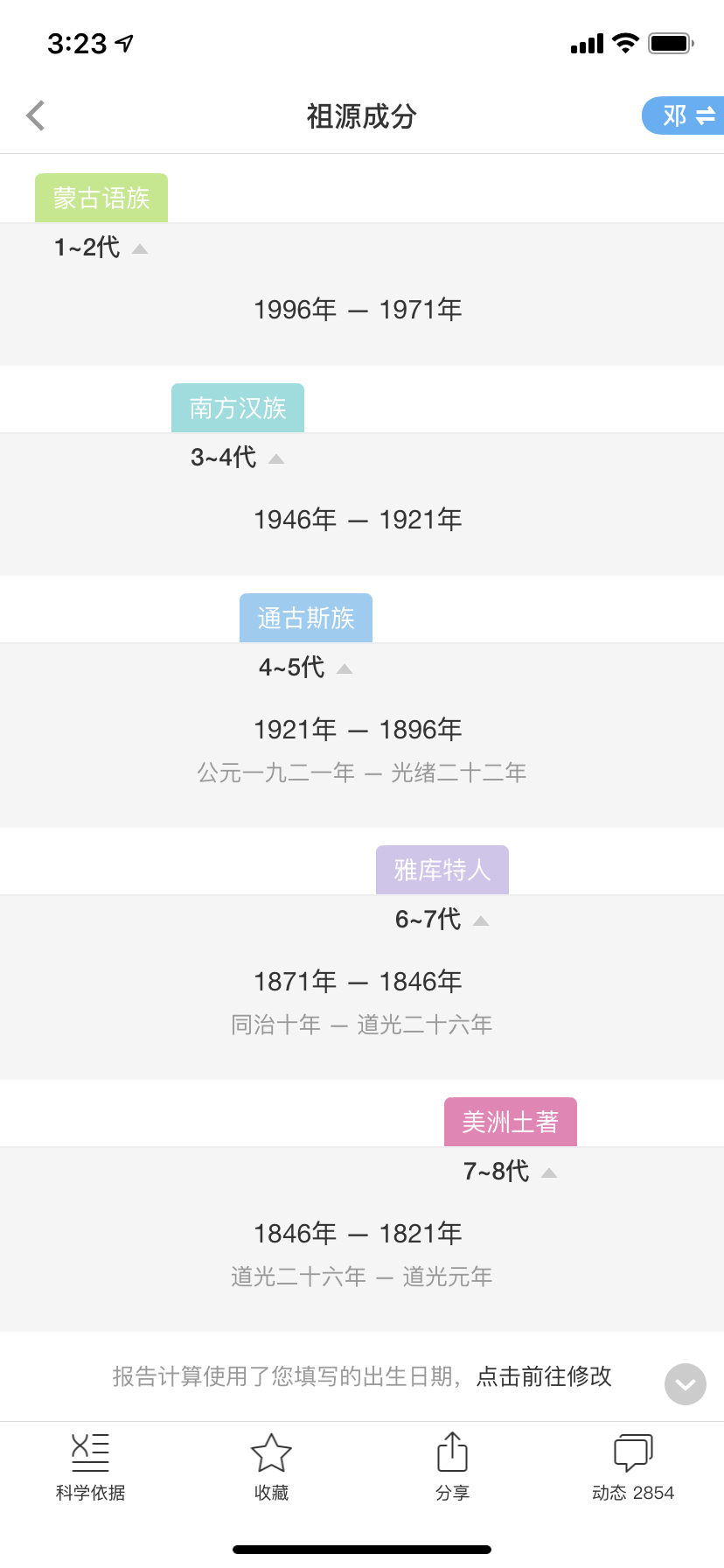Share the report via 分享
Screen dimensions: 724x1568
click(452, 1467)
